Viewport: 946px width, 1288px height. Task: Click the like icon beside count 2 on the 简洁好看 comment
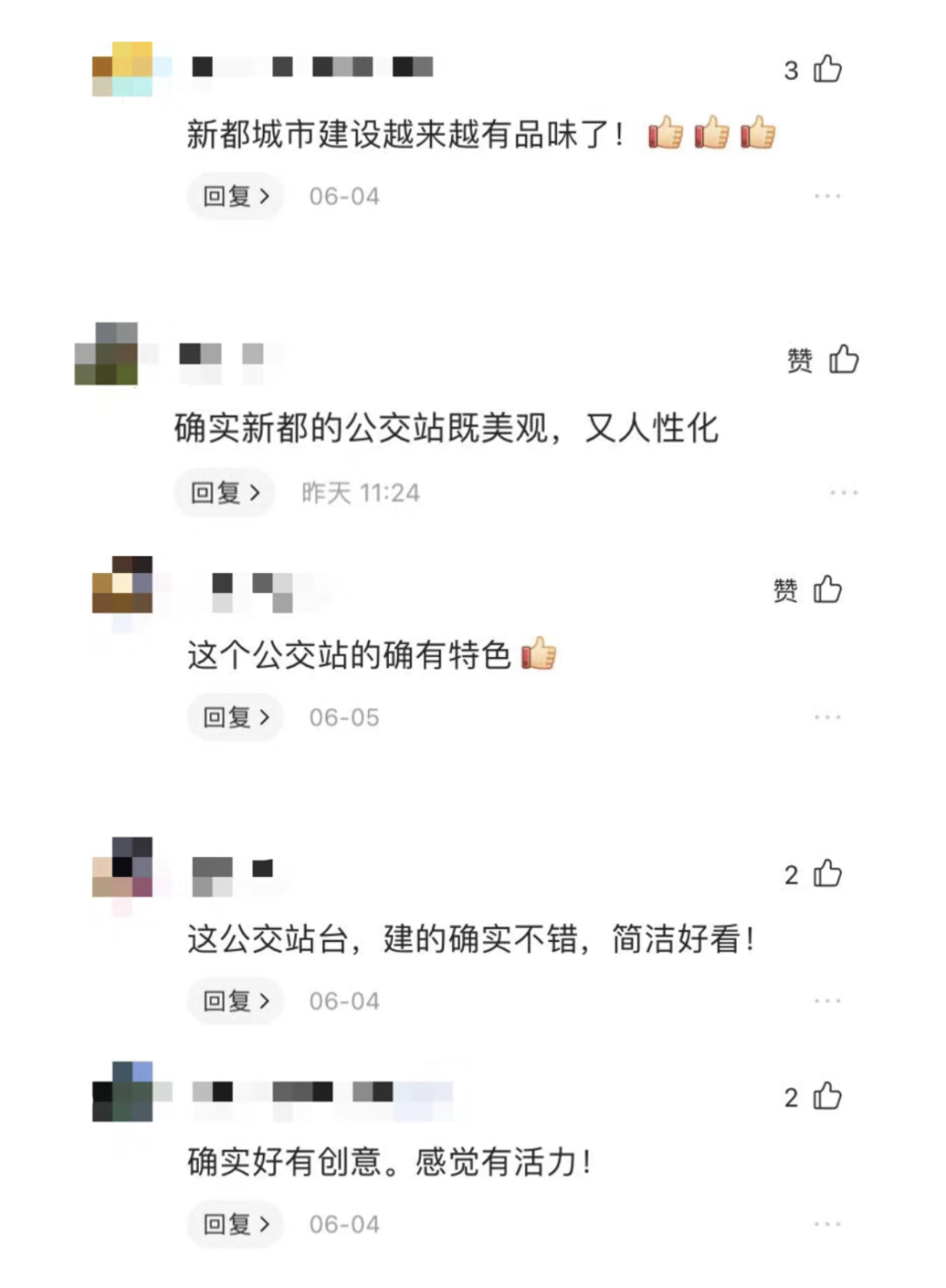pos(827,874)
